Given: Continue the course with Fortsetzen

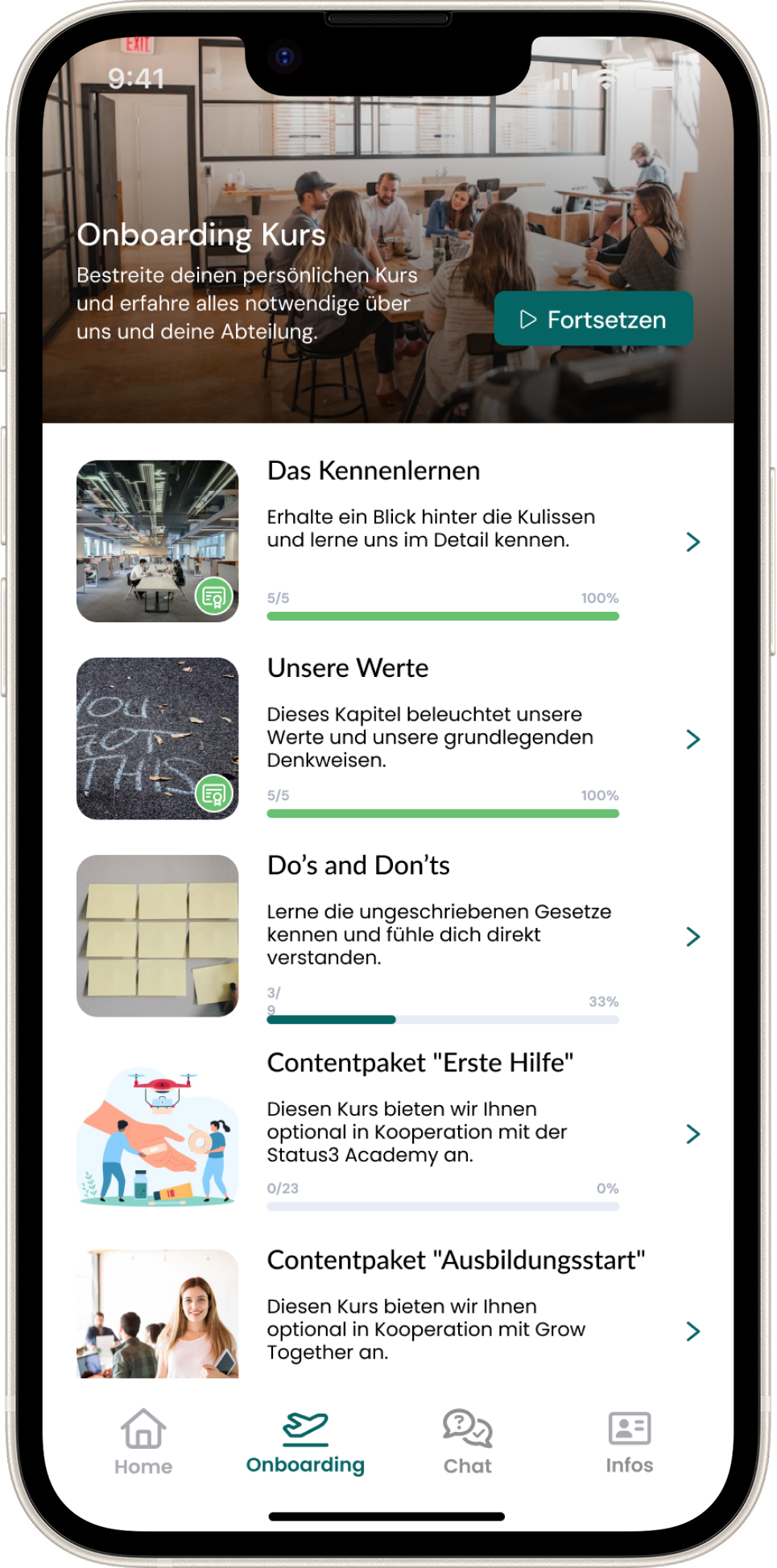Looking at the screenshot, I should [593, 319].
